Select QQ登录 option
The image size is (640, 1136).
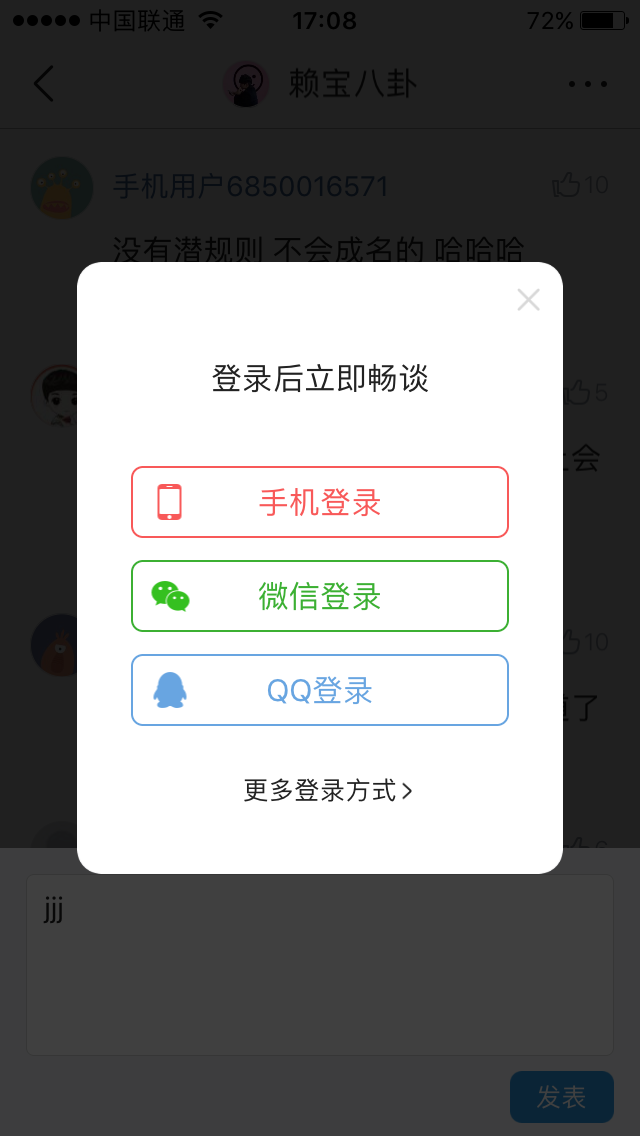(320, 690)
